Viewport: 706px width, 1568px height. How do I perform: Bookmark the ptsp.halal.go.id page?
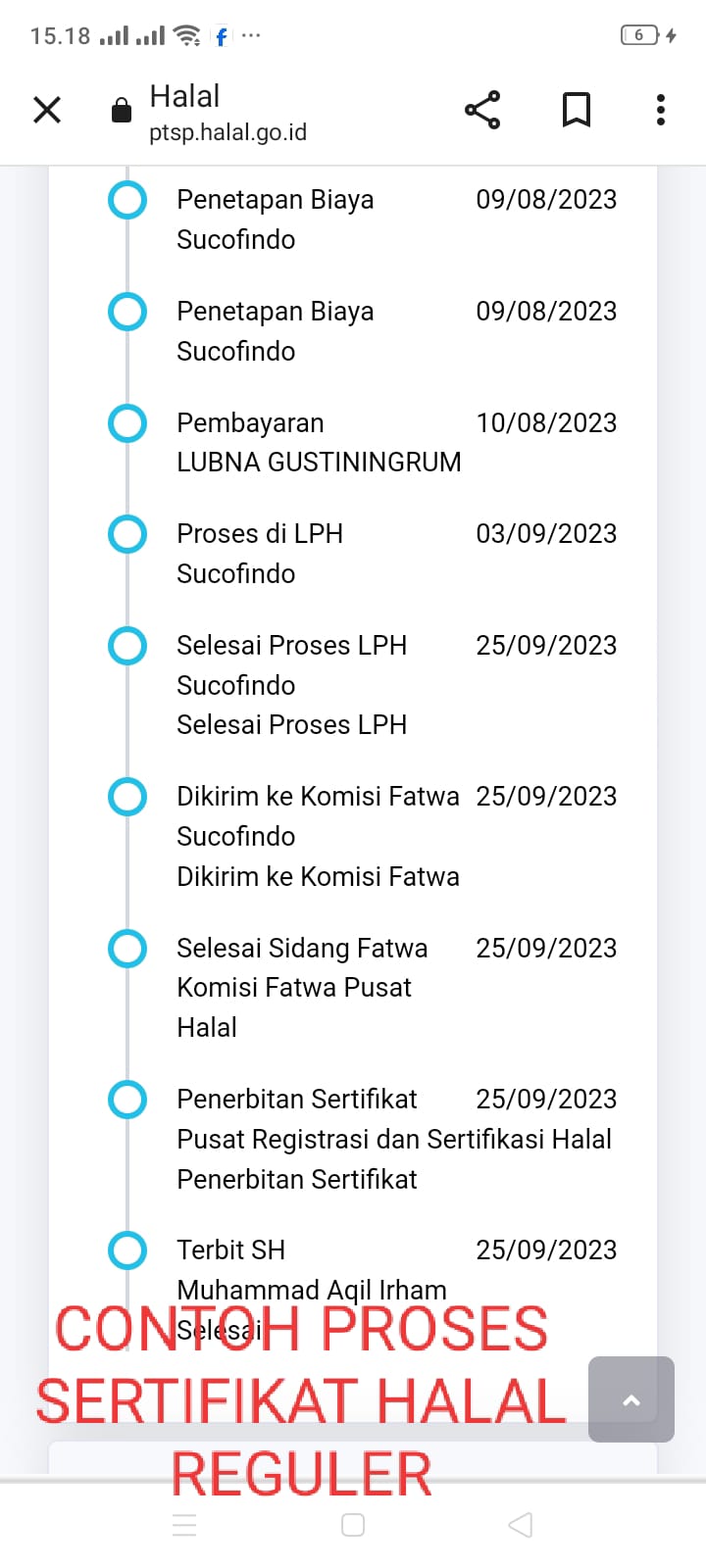577,110
